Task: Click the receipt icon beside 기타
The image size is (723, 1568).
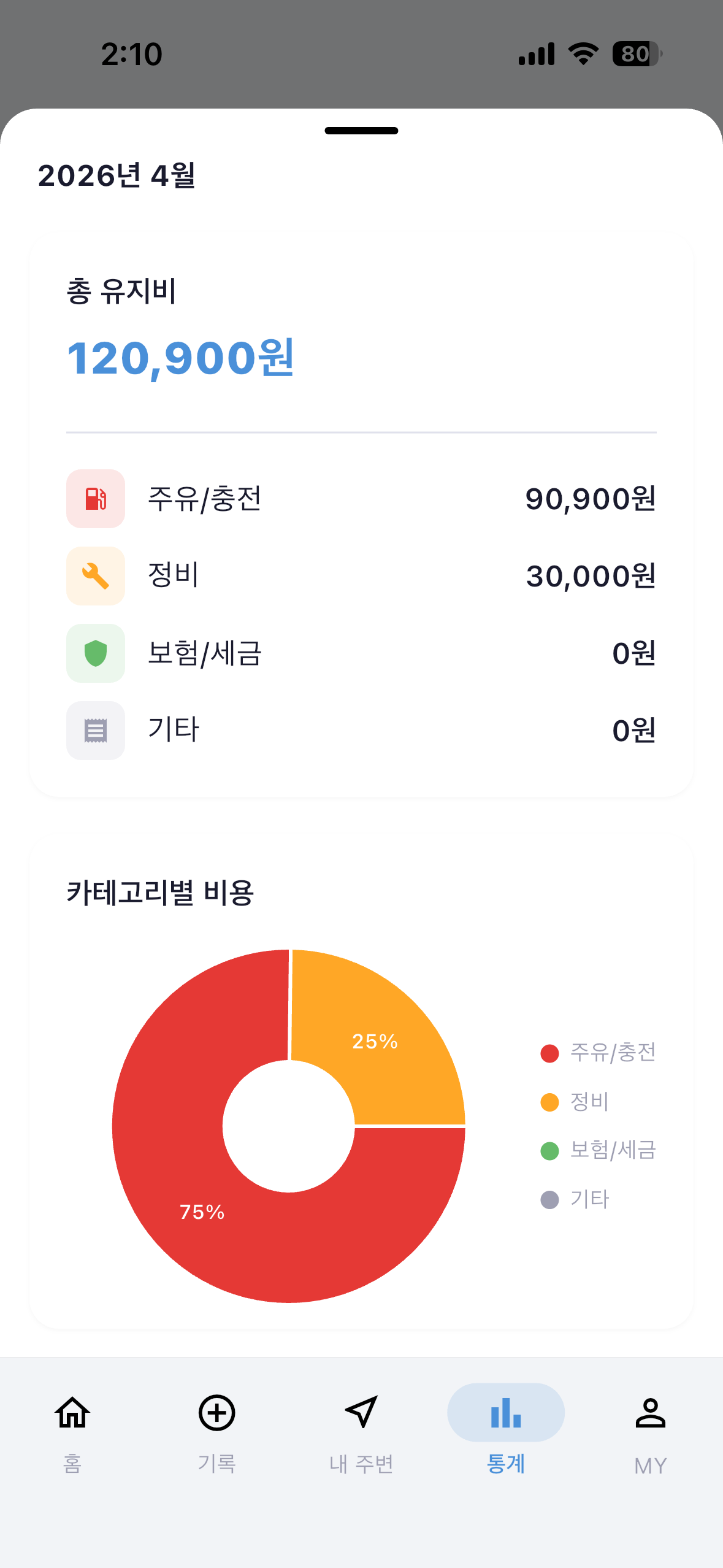Action: point(95,729)
